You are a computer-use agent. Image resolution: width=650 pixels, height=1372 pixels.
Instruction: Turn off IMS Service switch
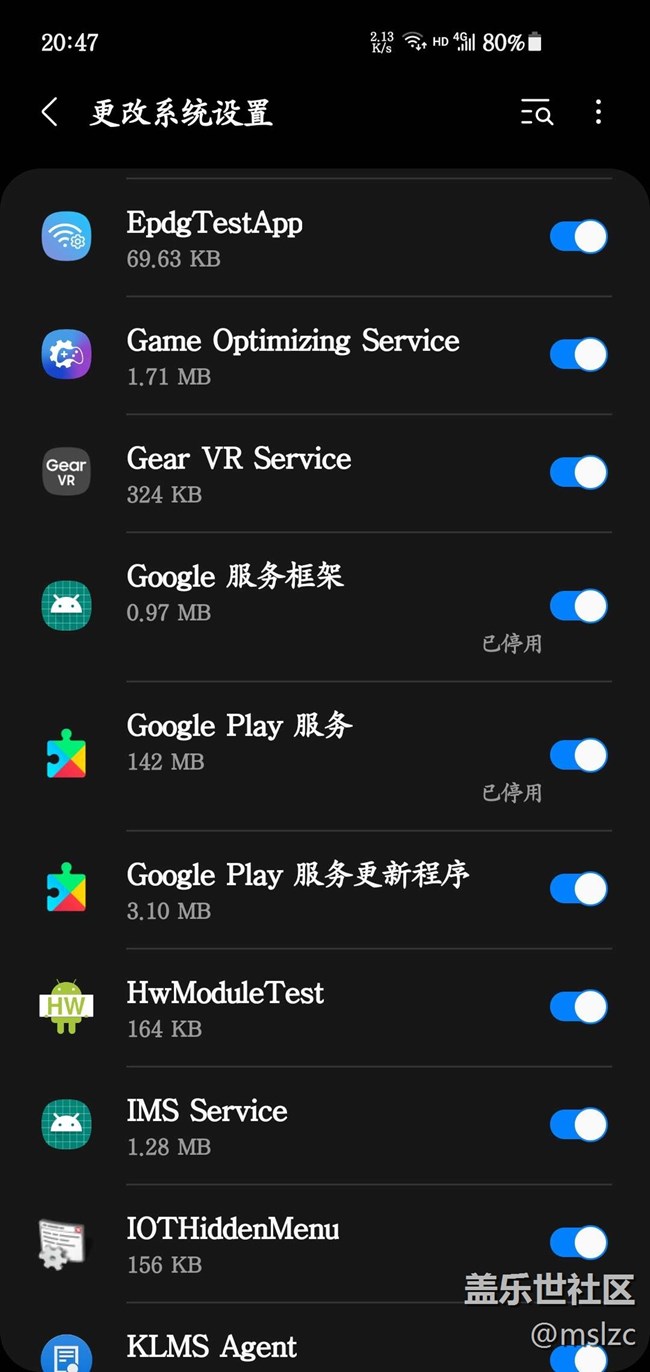point(578,1124)
